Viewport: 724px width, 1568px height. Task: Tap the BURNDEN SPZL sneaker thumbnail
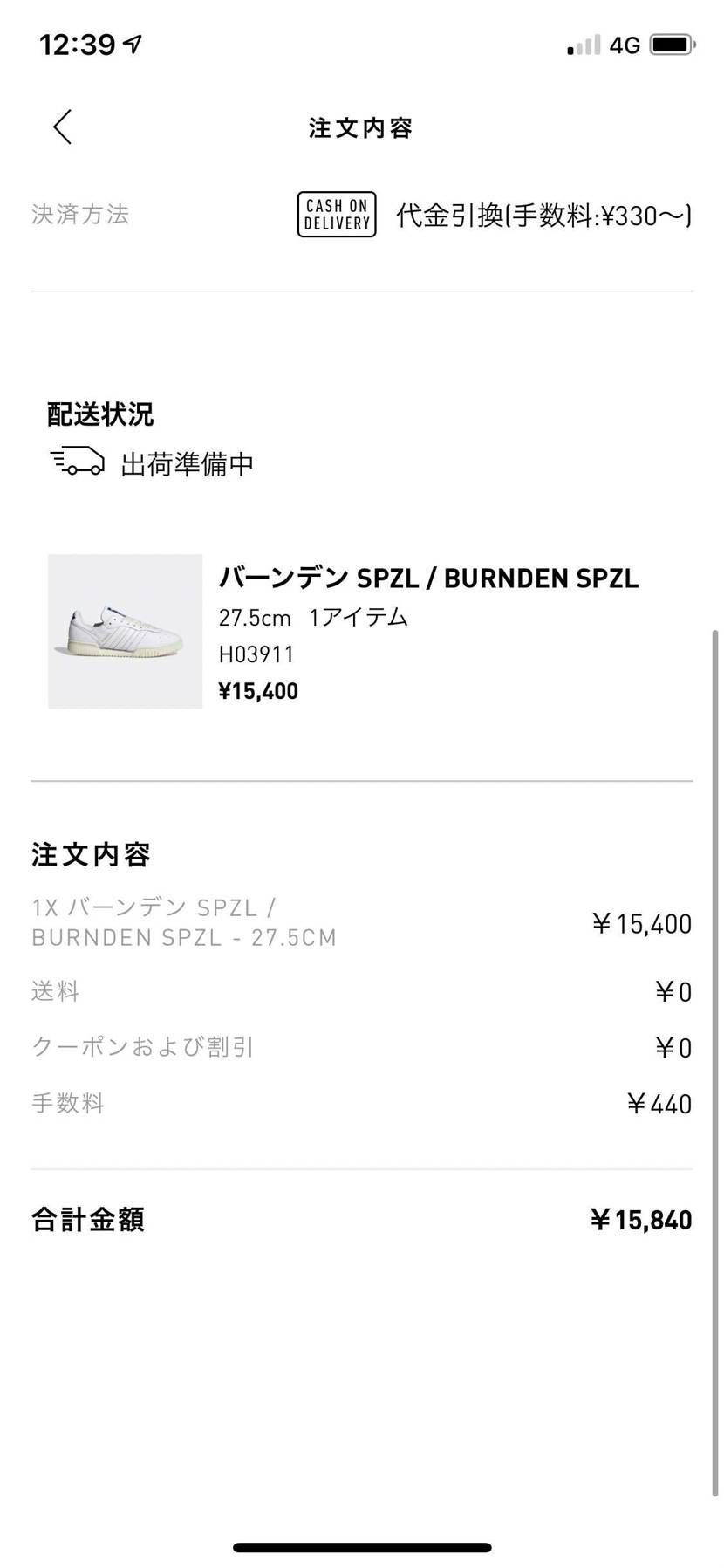[125, 631]
